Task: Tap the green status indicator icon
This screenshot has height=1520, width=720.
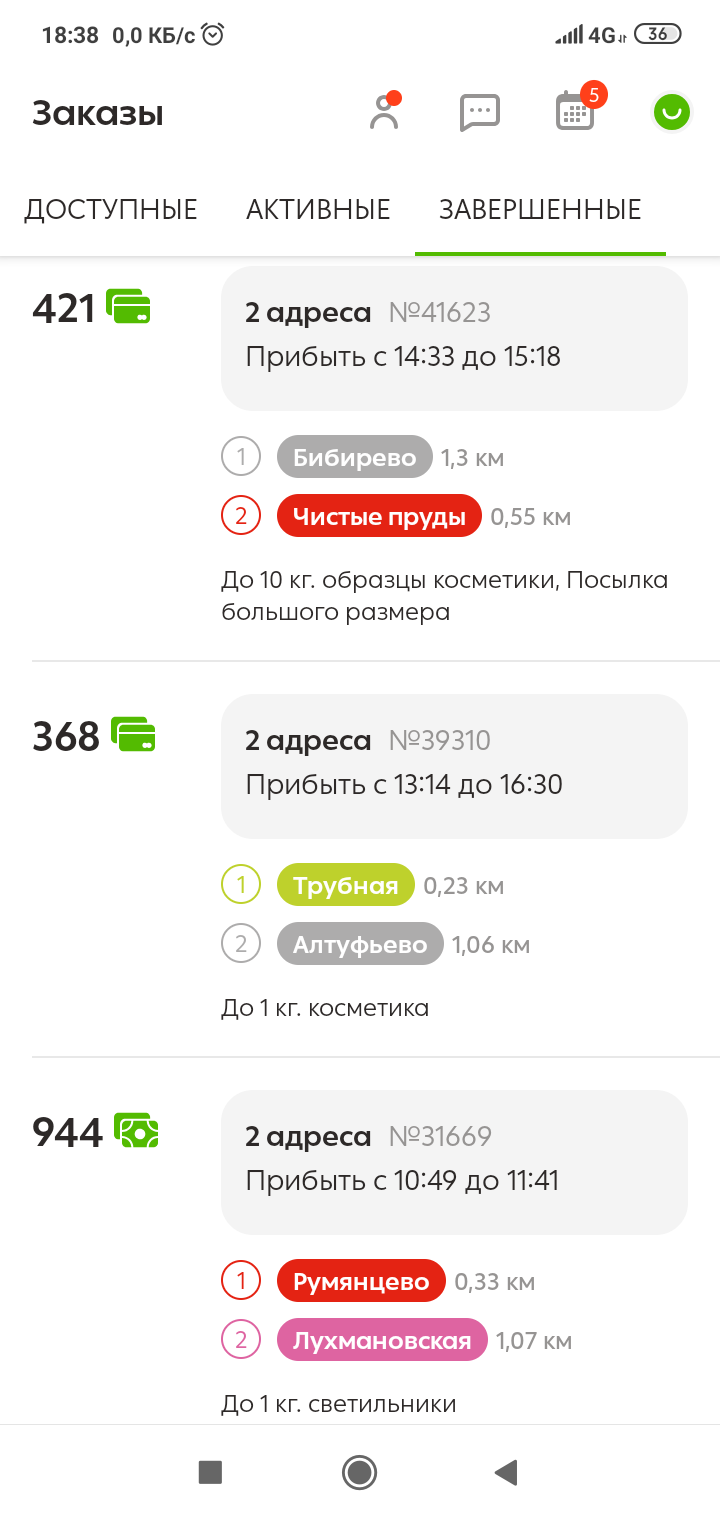Action: tap(671, 113)
